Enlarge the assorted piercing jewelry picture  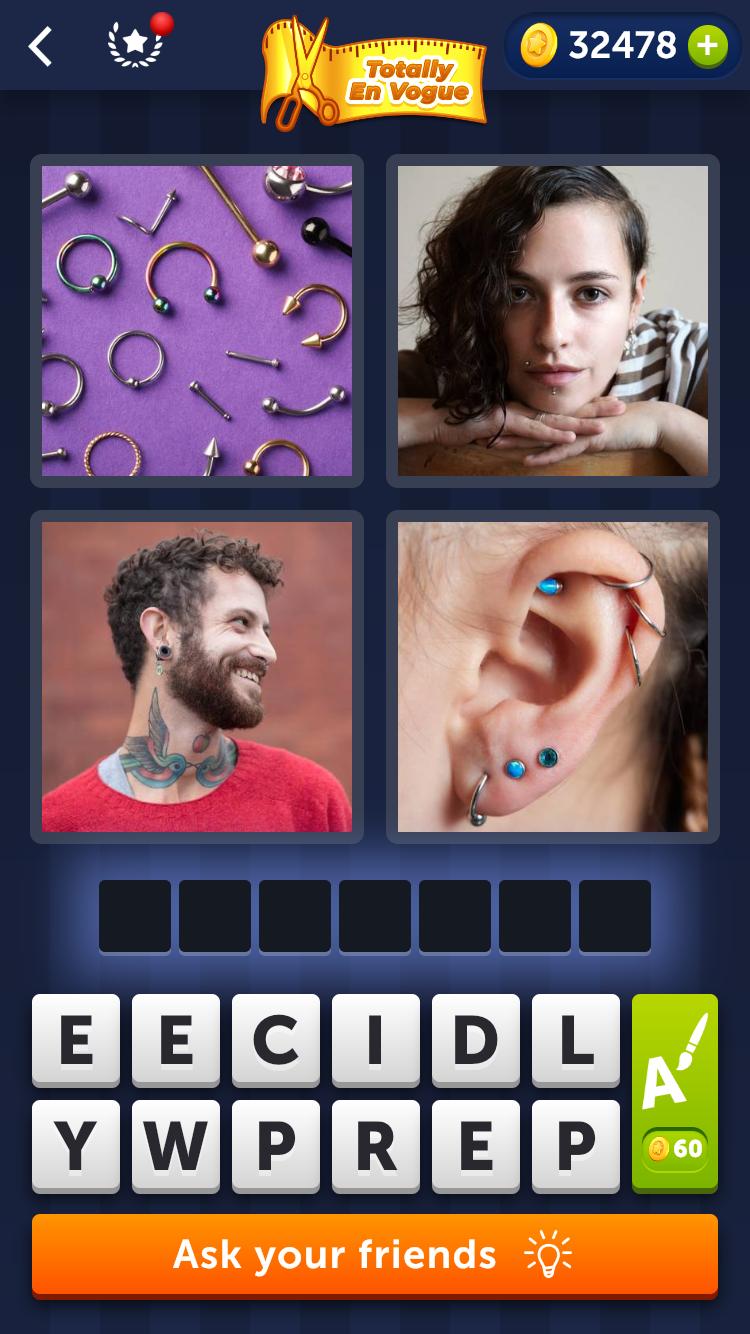tap(197, 321)
